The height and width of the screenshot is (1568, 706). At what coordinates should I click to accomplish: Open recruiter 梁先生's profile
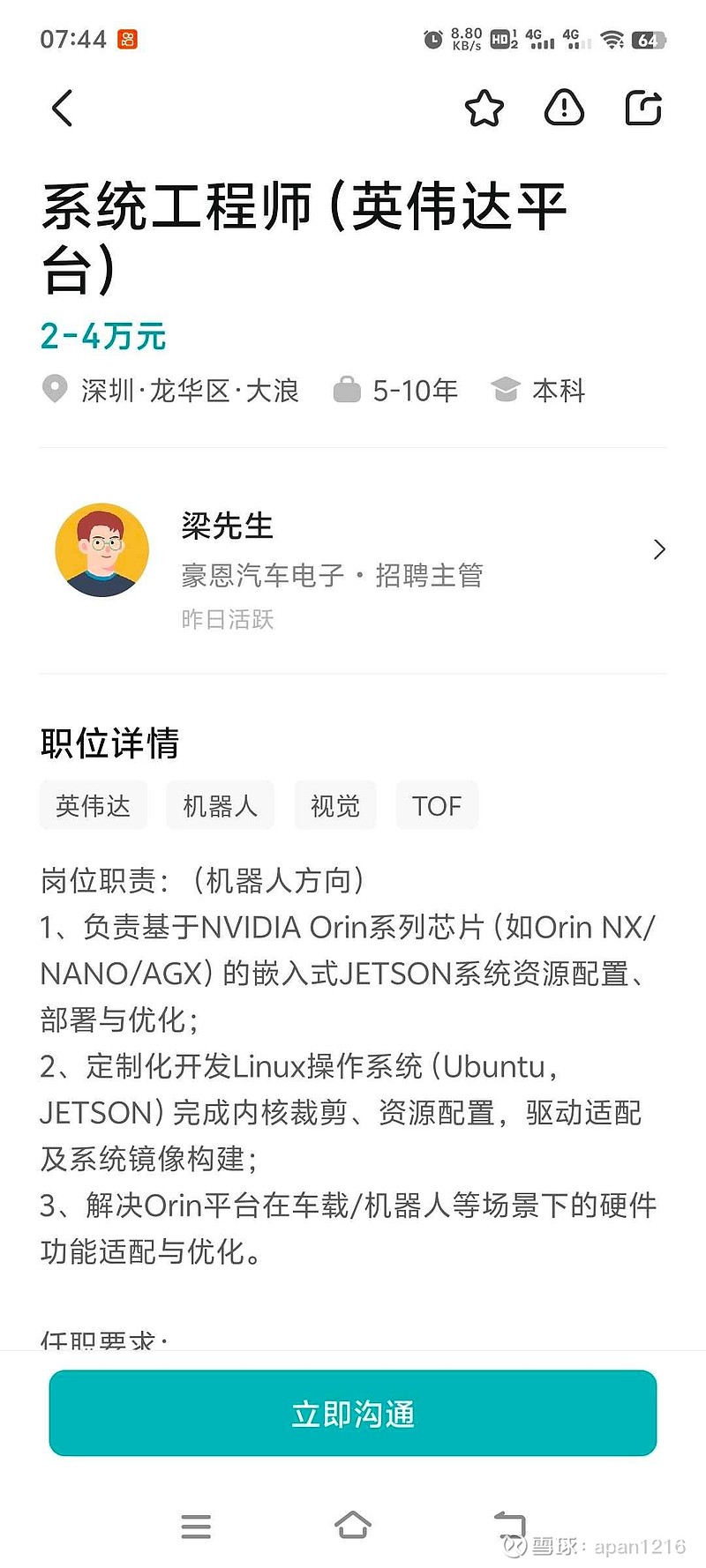353,559
